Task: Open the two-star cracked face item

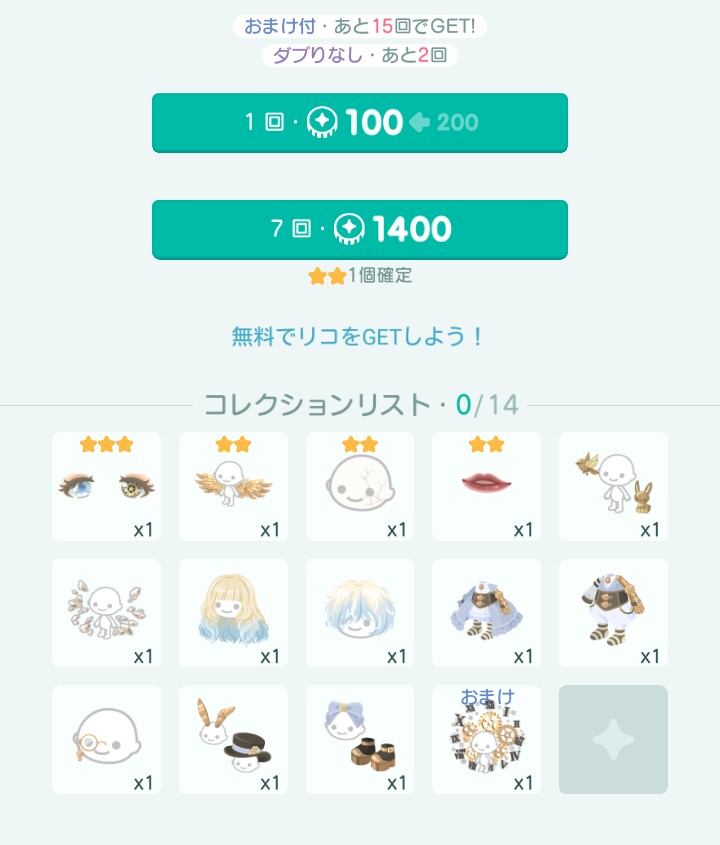Action: coord(360,487)
